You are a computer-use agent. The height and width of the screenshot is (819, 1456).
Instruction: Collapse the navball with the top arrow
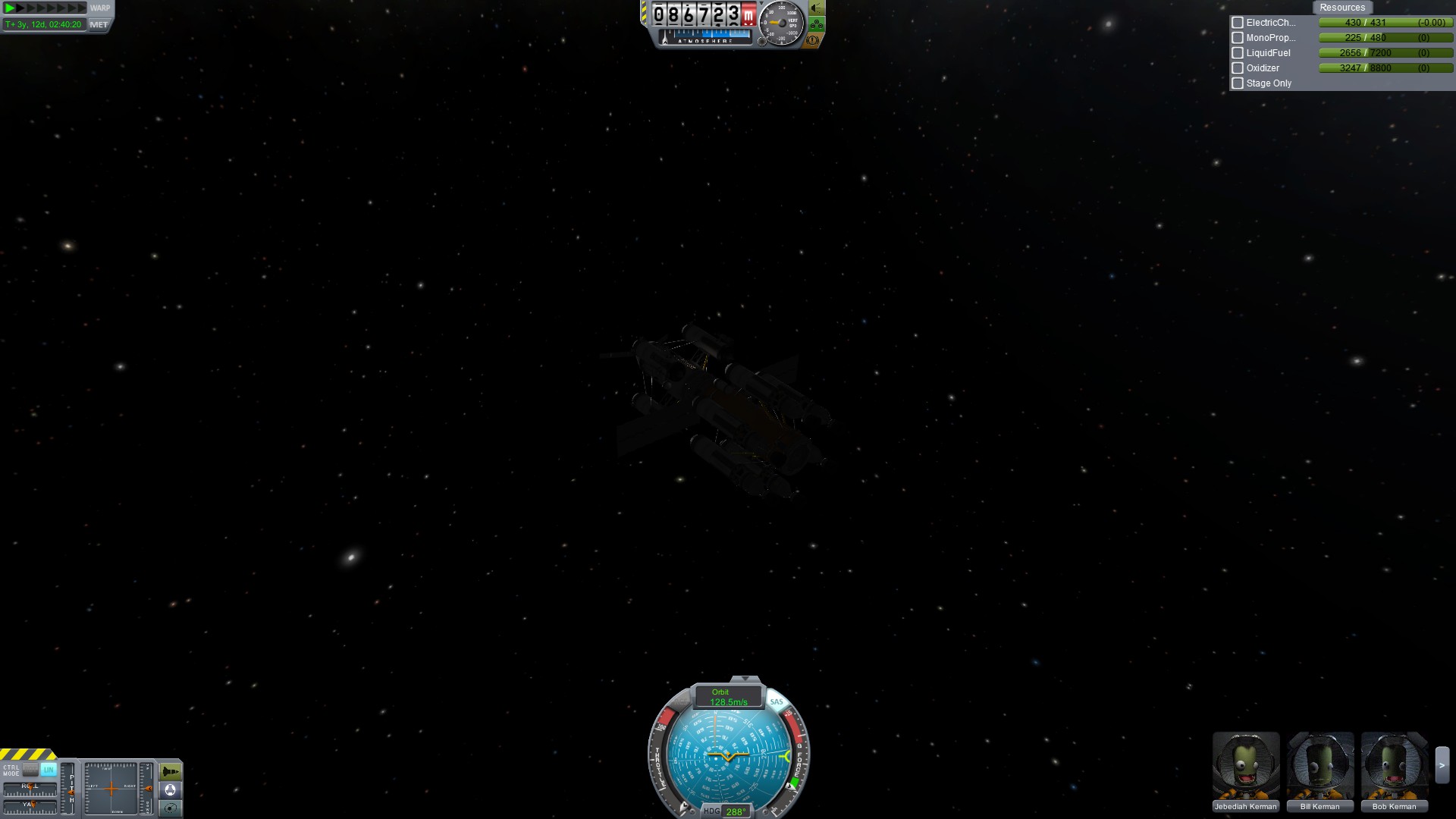coord(745,679)
